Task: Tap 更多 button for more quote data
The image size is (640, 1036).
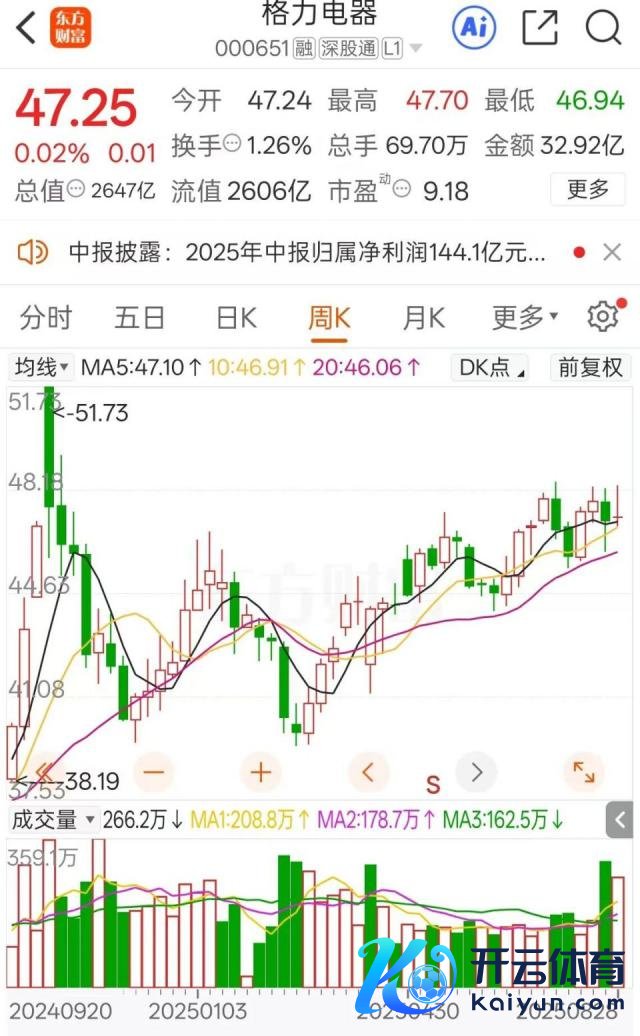Action: coord(588,188)
